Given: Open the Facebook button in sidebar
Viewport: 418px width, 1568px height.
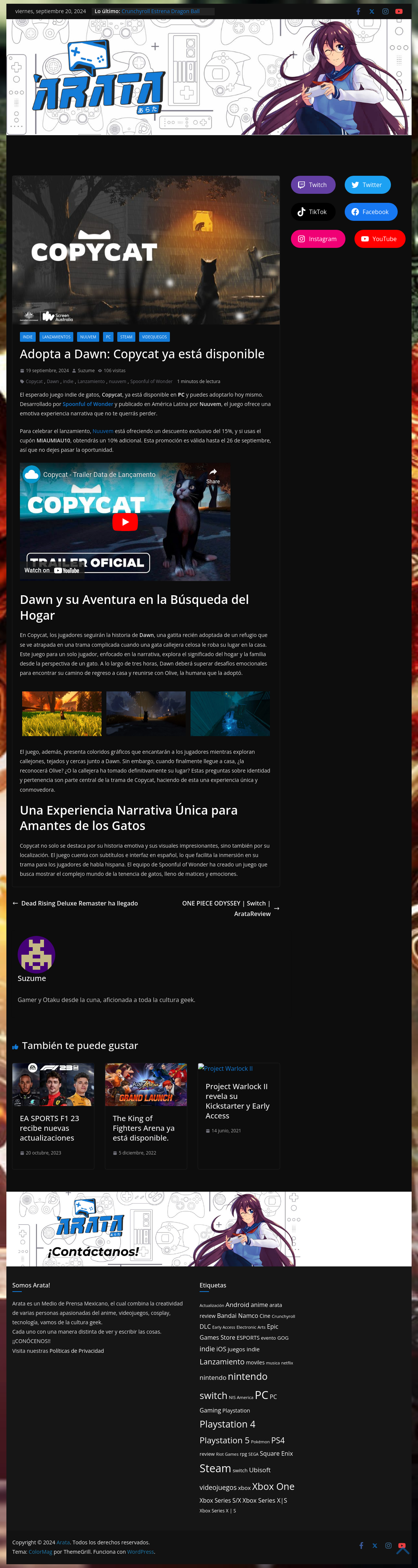Looking at the screenshot, I should point(371,212).
